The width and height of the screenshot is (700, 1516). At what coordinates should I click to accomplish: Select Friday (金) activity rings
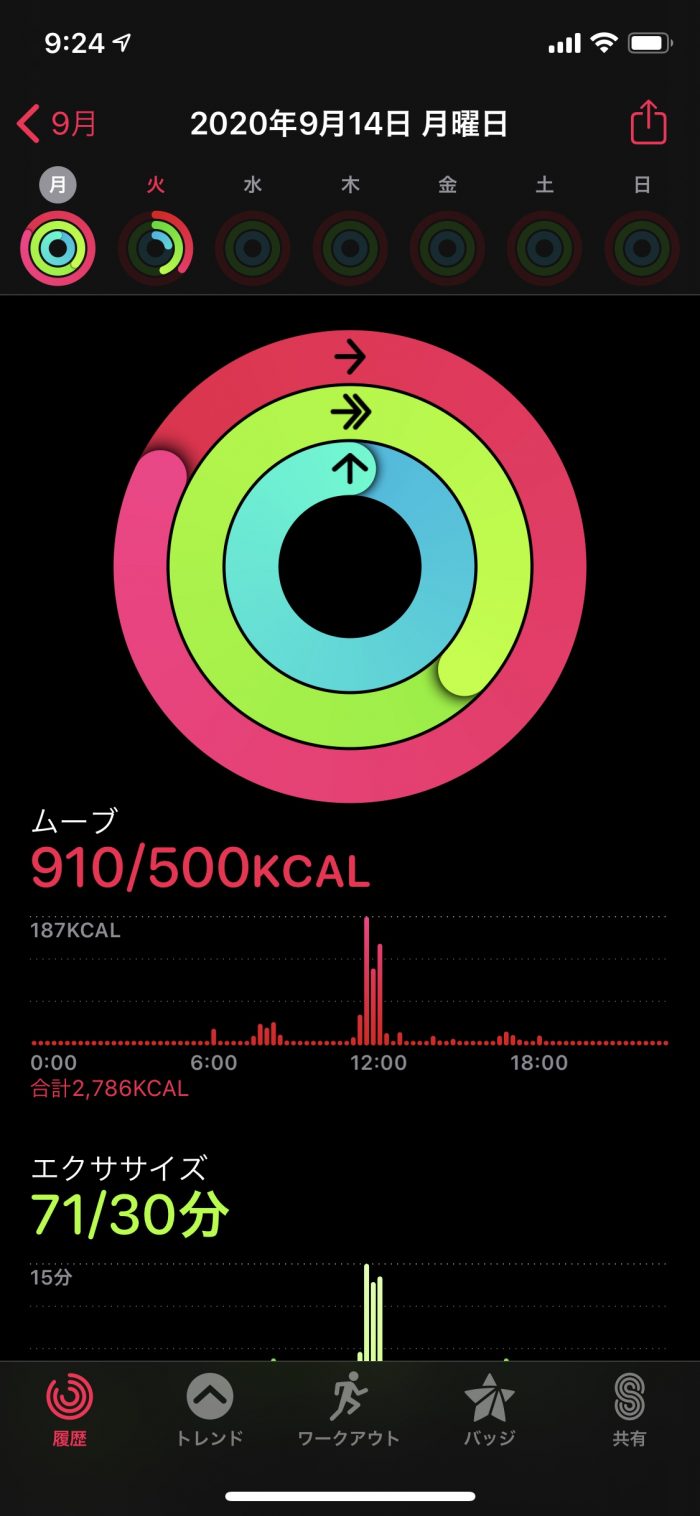pos(447,247)
